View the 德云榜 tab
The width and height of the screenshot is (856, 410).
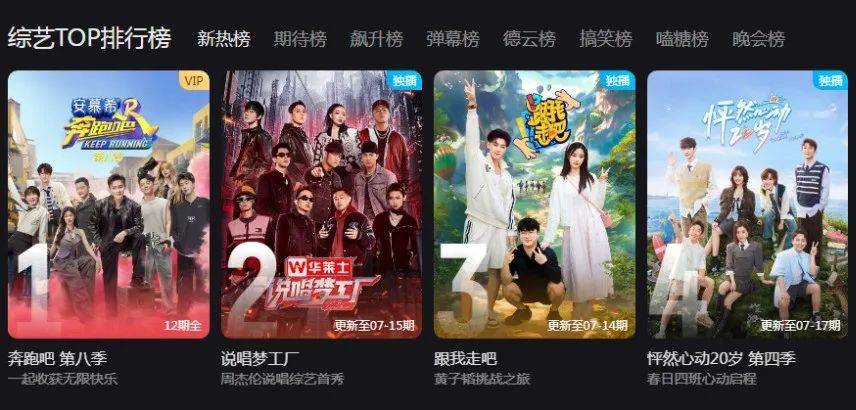(529, 39)
